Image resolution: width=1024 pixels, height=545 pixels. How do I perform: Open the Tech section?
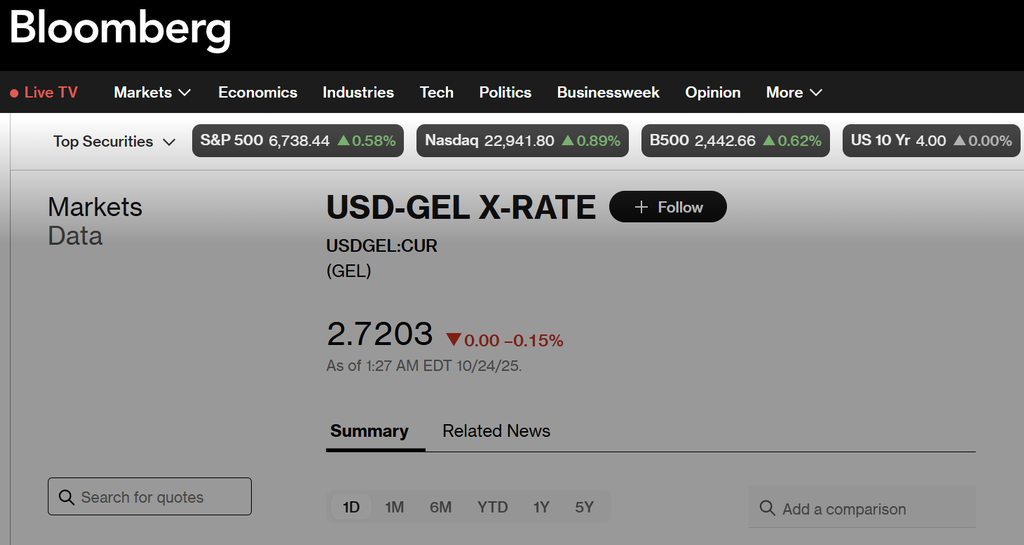click(x=436, y=92)
